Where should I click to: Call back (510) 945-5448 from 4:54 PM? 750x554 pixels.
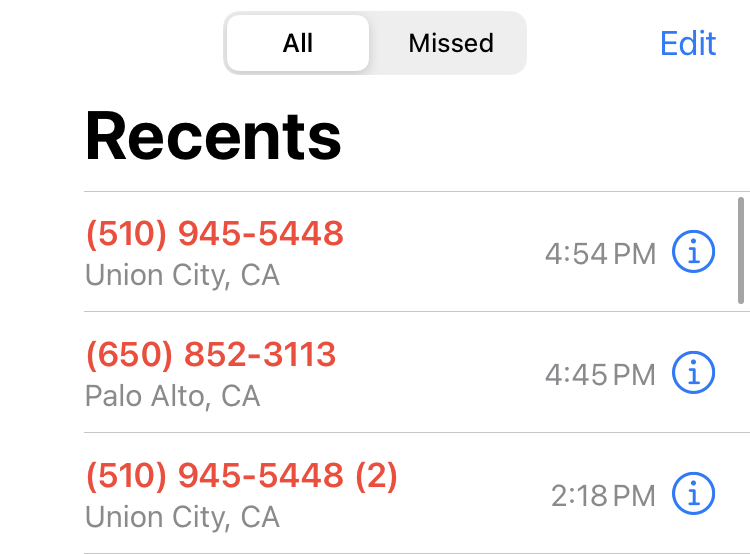[215, 234]
